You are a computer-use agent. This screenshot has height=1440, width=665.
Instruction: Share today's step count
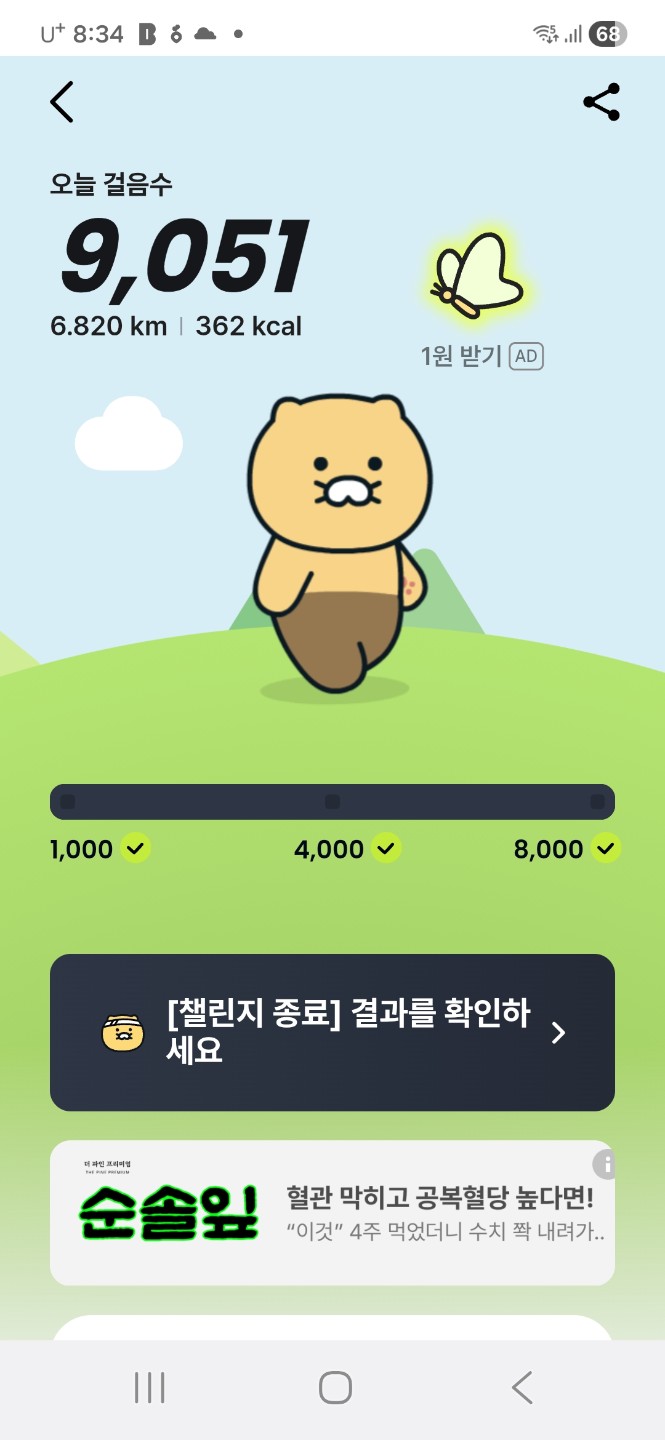(x=601, y=102)
